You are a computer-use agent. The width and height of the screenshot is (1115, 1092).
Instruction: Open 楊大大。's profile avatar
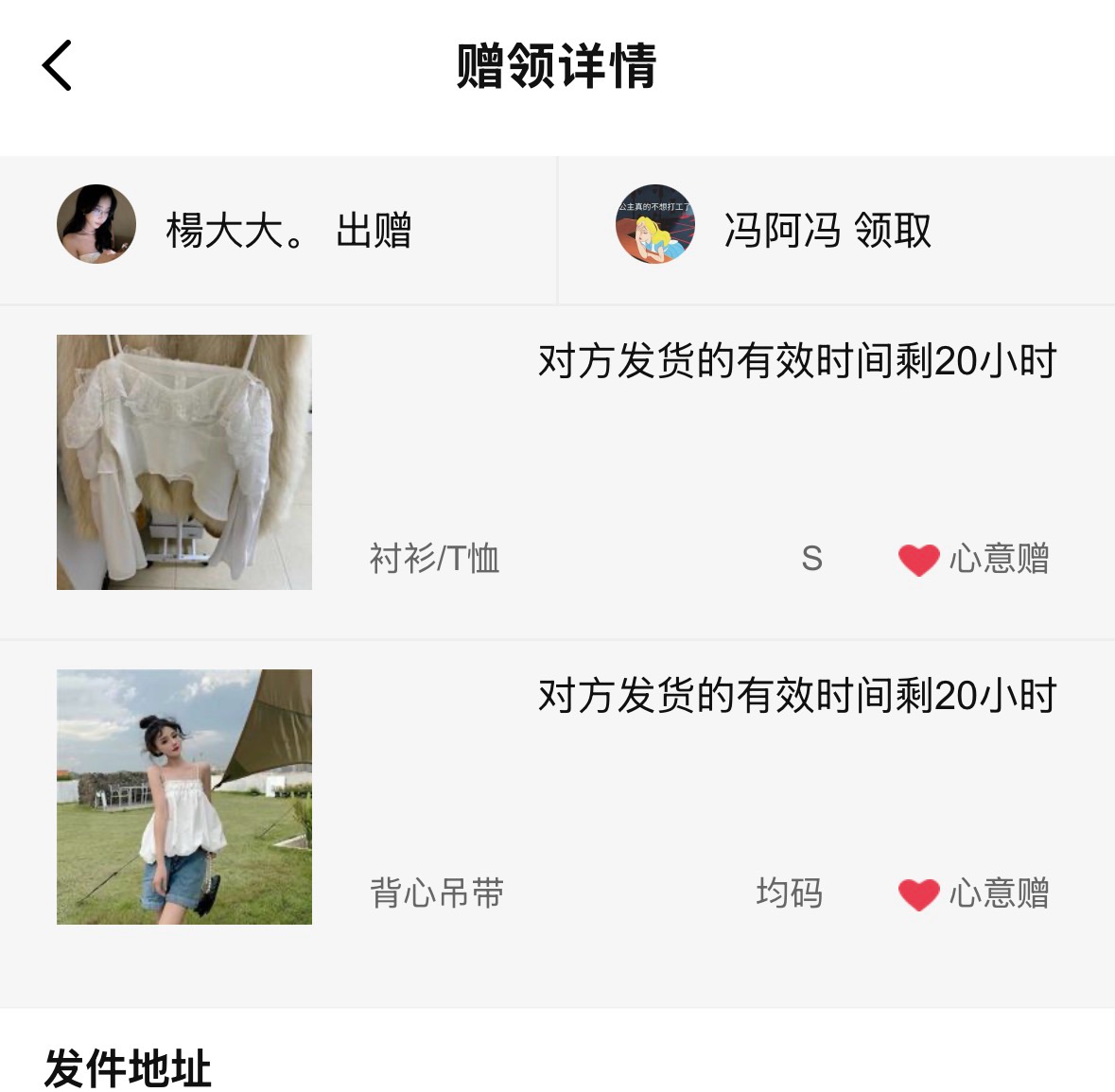click(x=96, y=224)
